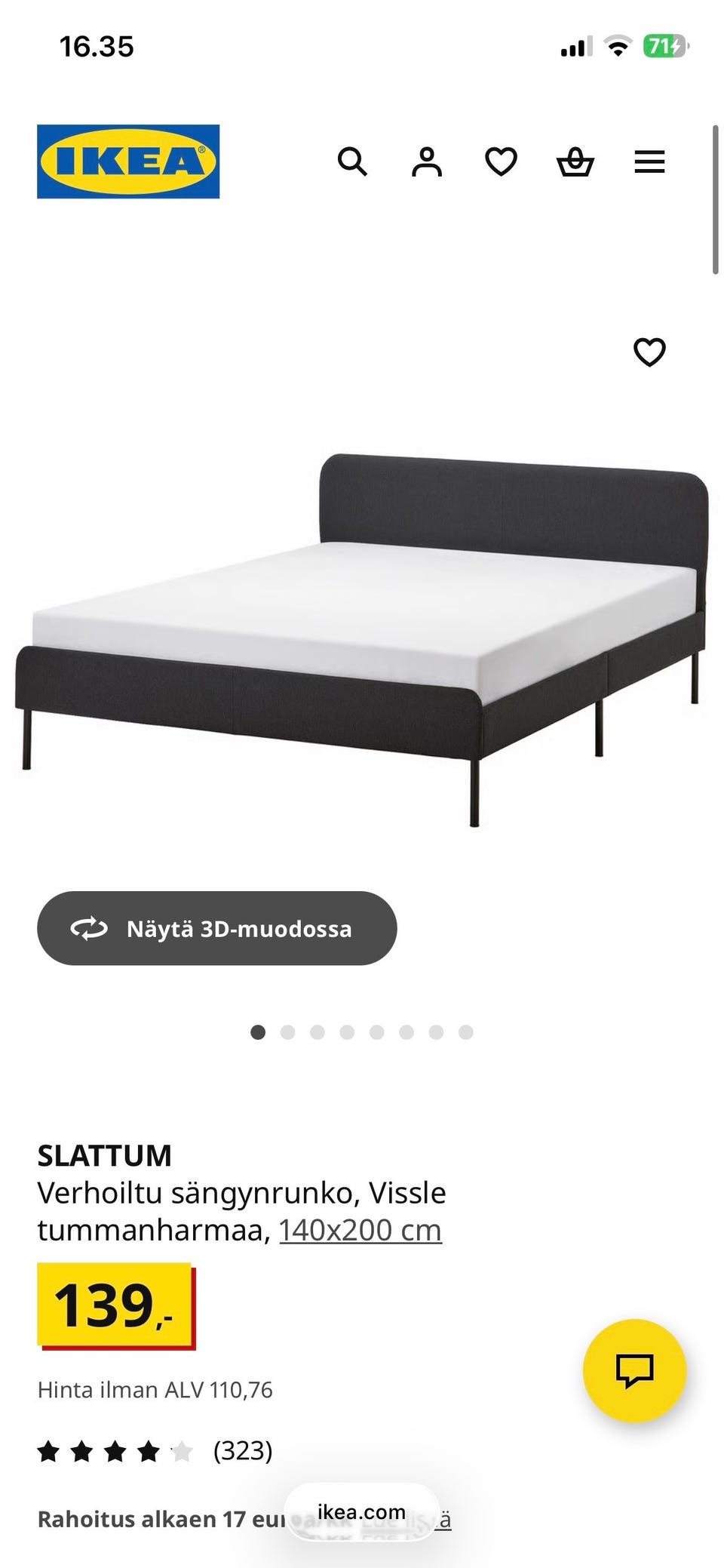Open the yellow chat bubble button

point(634,1370)
